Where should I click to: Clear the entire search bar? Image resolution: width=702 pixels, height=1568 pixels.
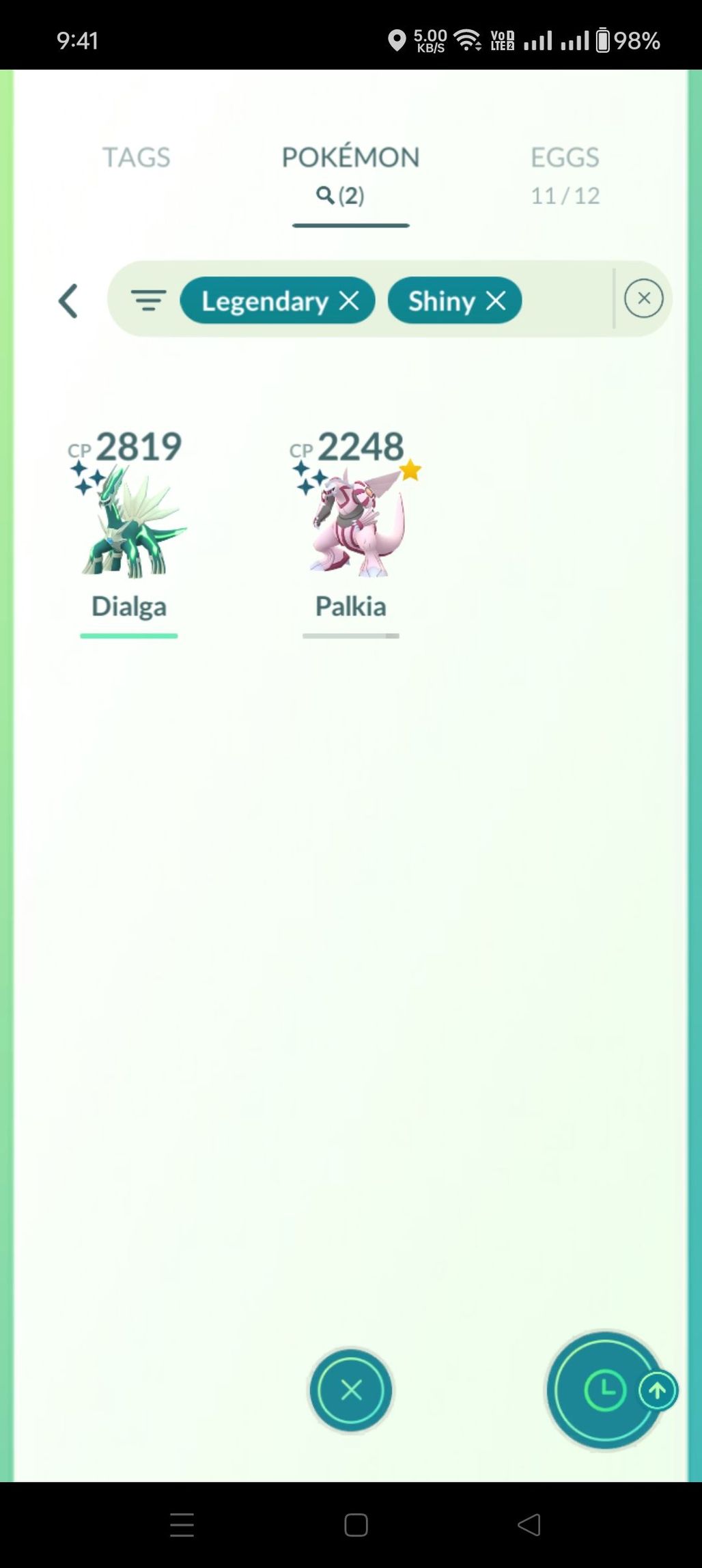click(x=643, y=298)
